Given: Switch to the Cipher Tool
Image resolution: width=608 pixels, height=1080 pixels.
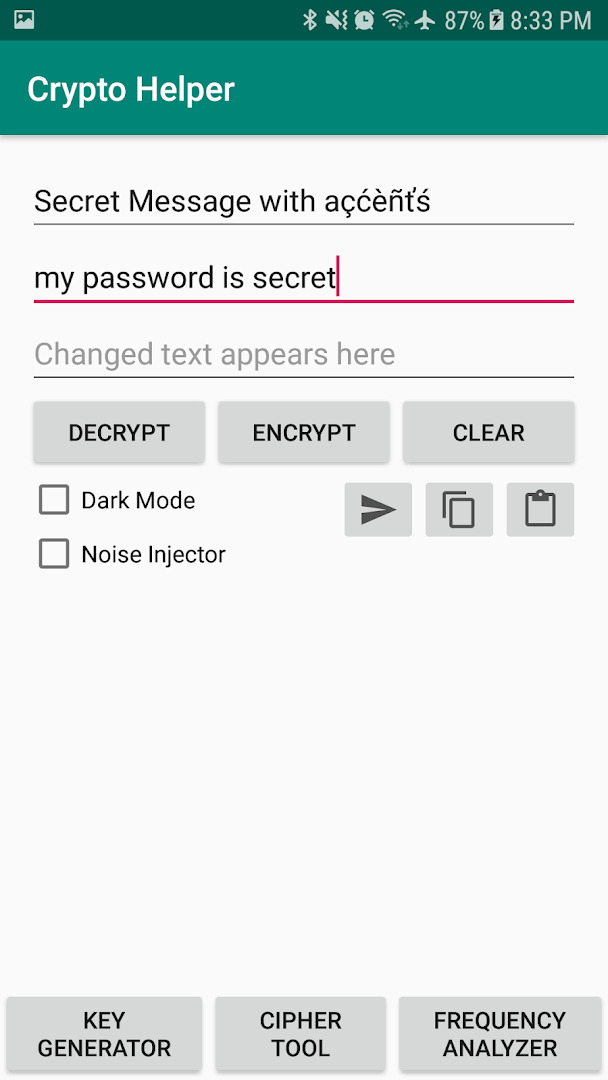Looking at the screenshot, I should 301,1034.
